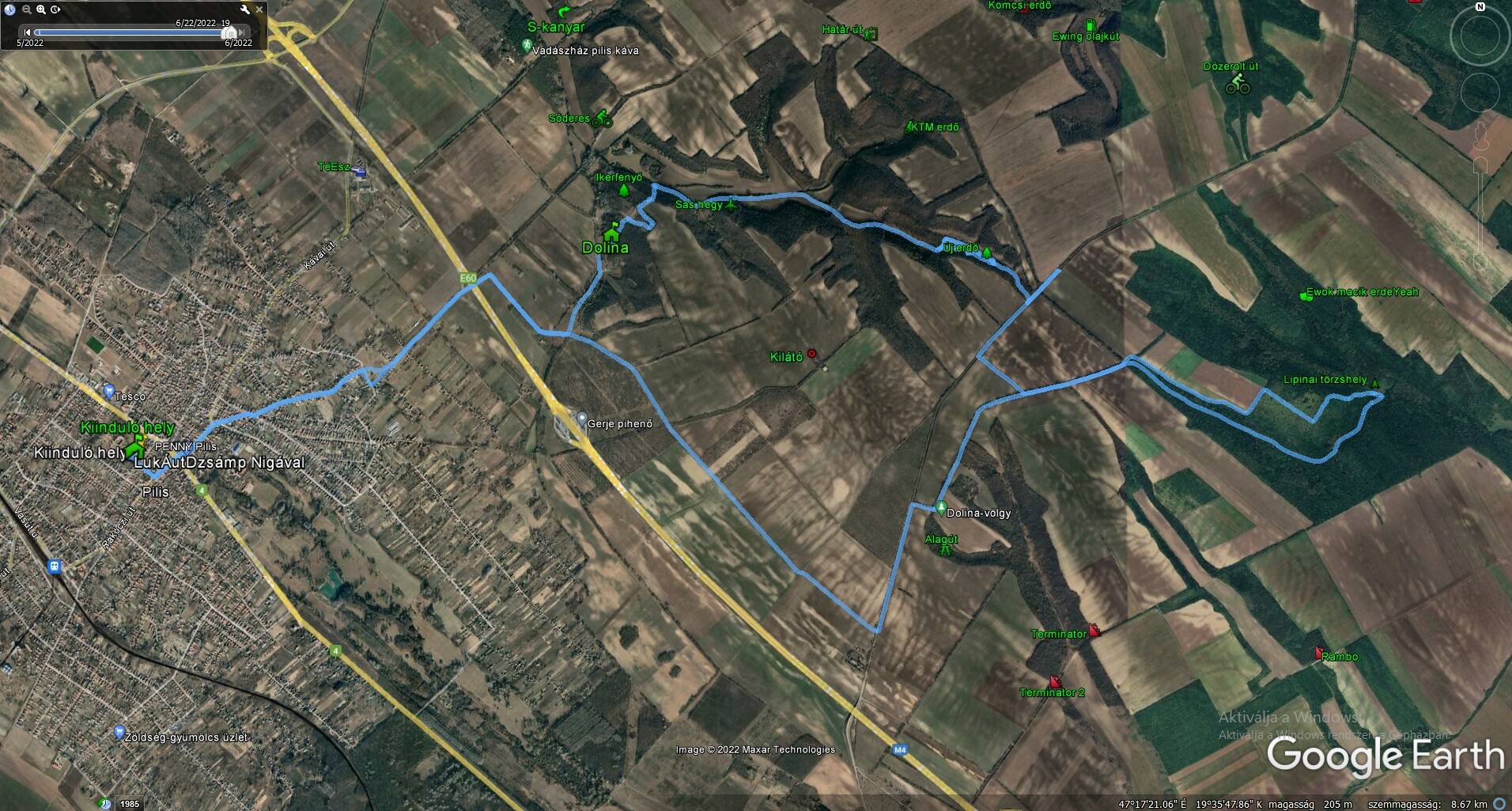
Task: Open the Kilátó placemark
Action: [811, 354]
